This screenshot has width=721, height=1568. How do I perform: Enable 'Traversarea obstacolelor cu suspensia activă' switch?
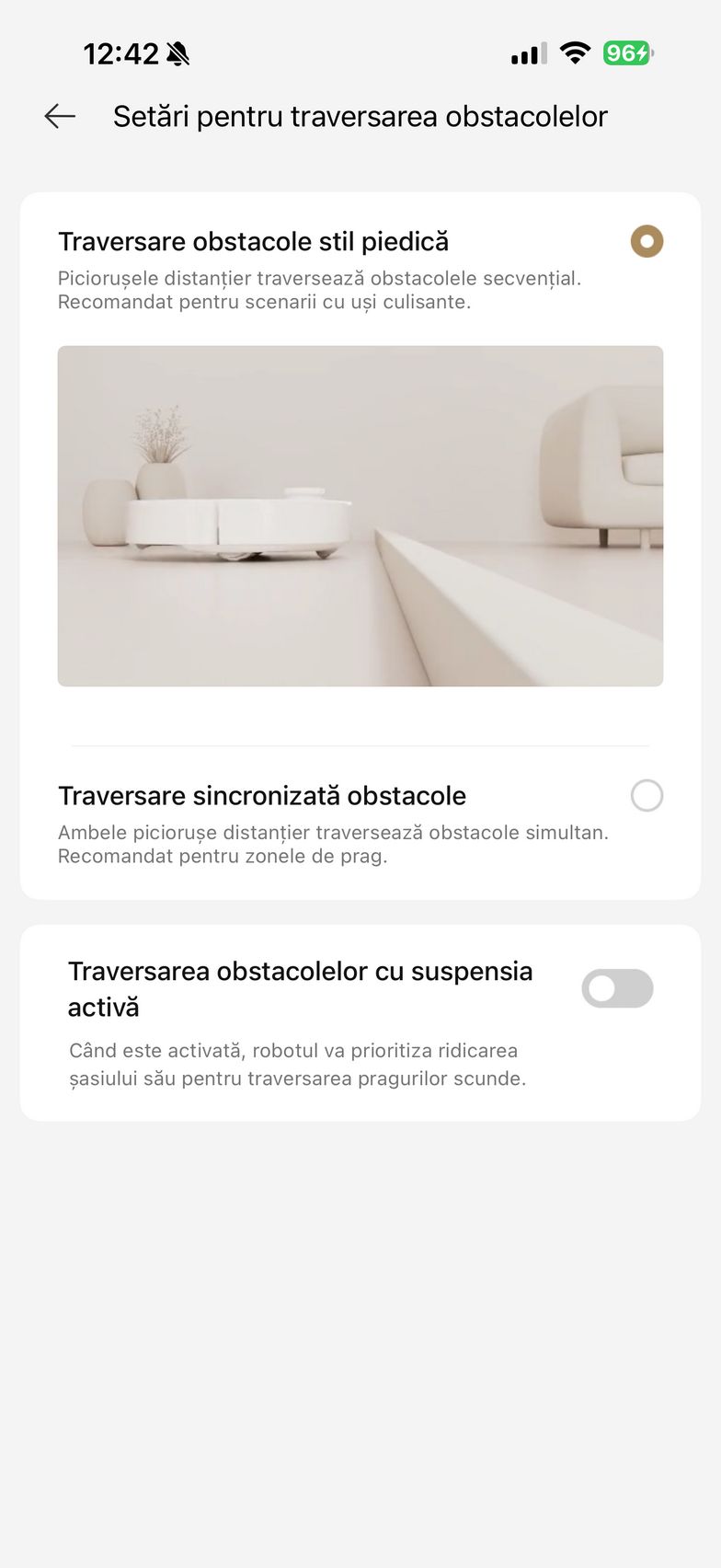(617, 988)
